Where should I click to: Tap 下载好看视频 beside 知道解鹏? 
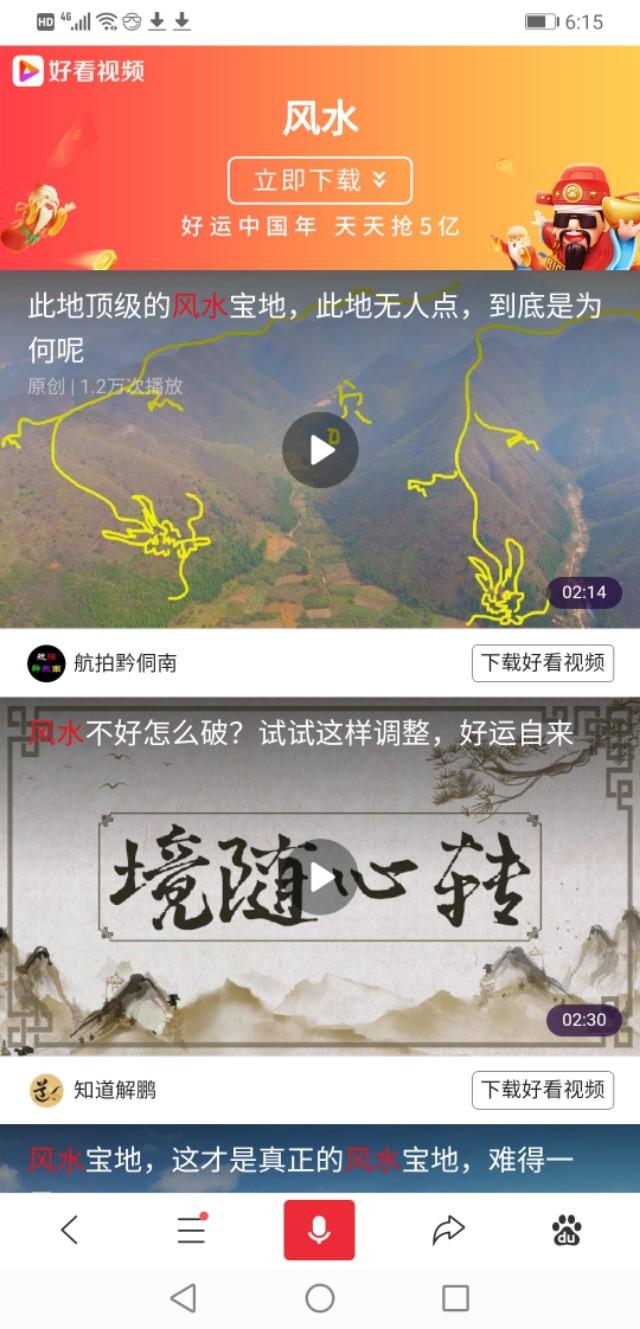click(542, 1090)
